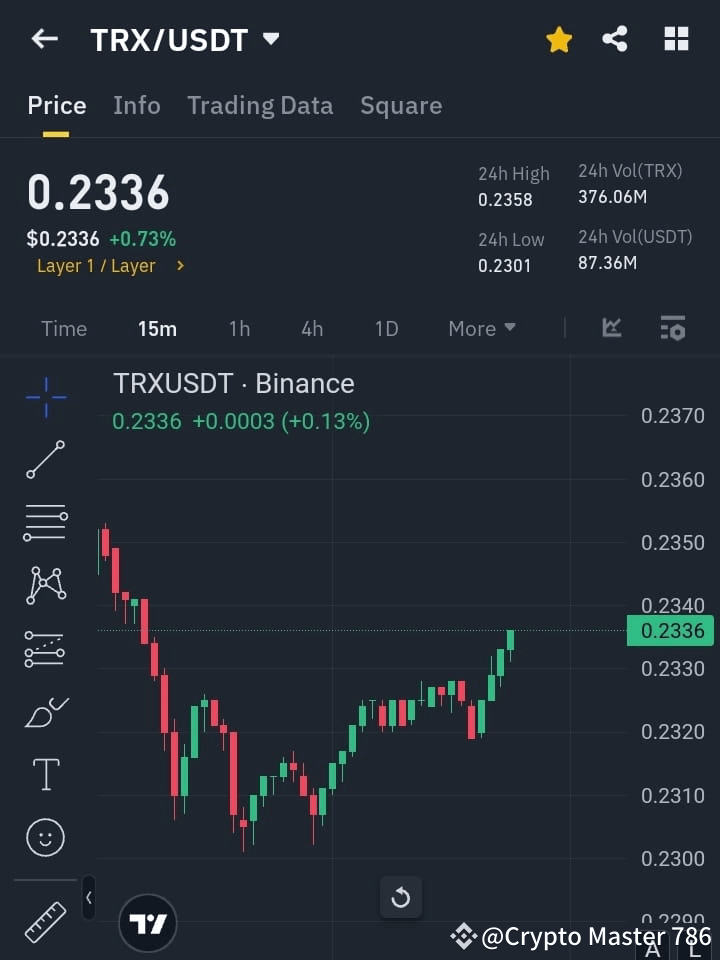Viewport: 720px width, 960px height.
Task: Select the XABCD pattern tool
Action: click(x=45, y=585)
